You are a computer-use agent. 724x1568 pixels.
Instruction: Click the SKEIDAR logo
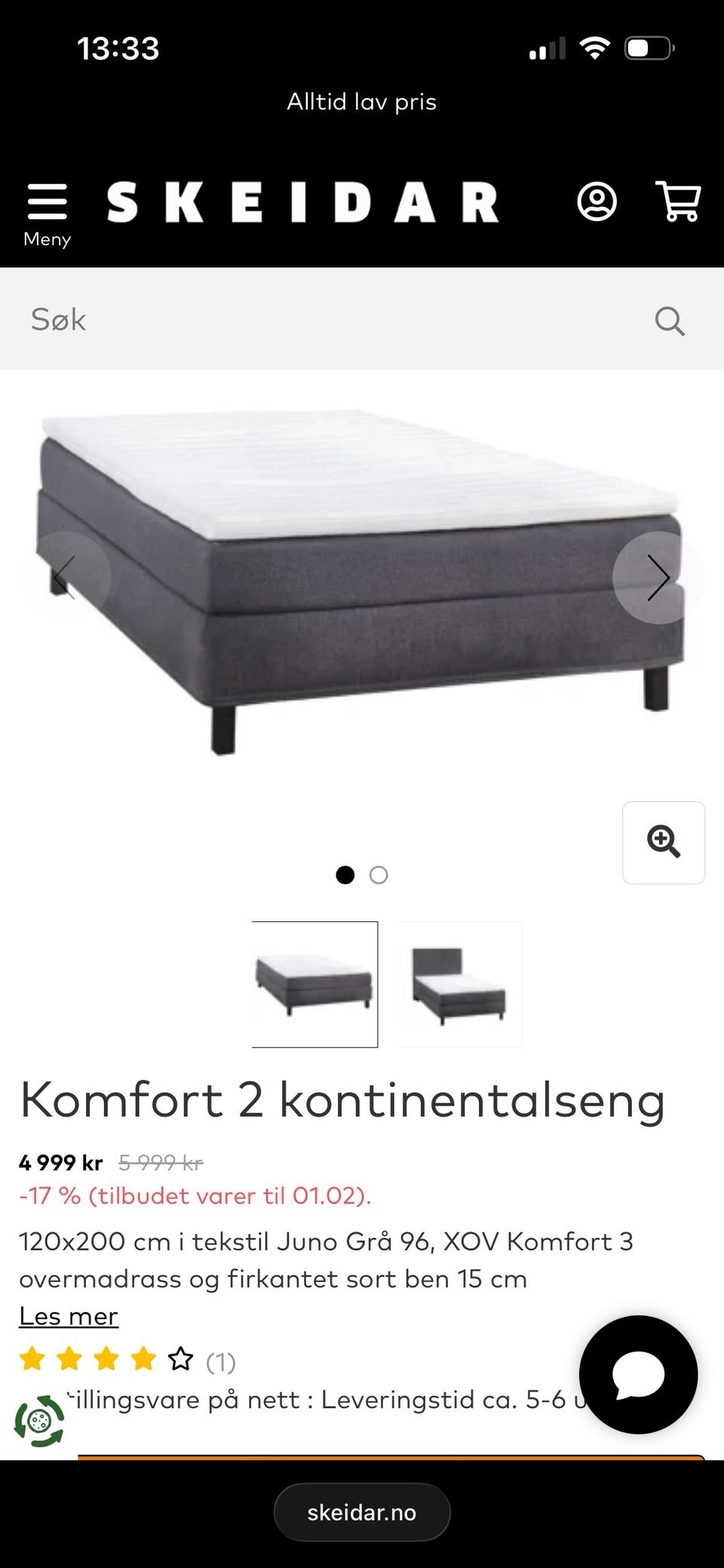point(303,201)
